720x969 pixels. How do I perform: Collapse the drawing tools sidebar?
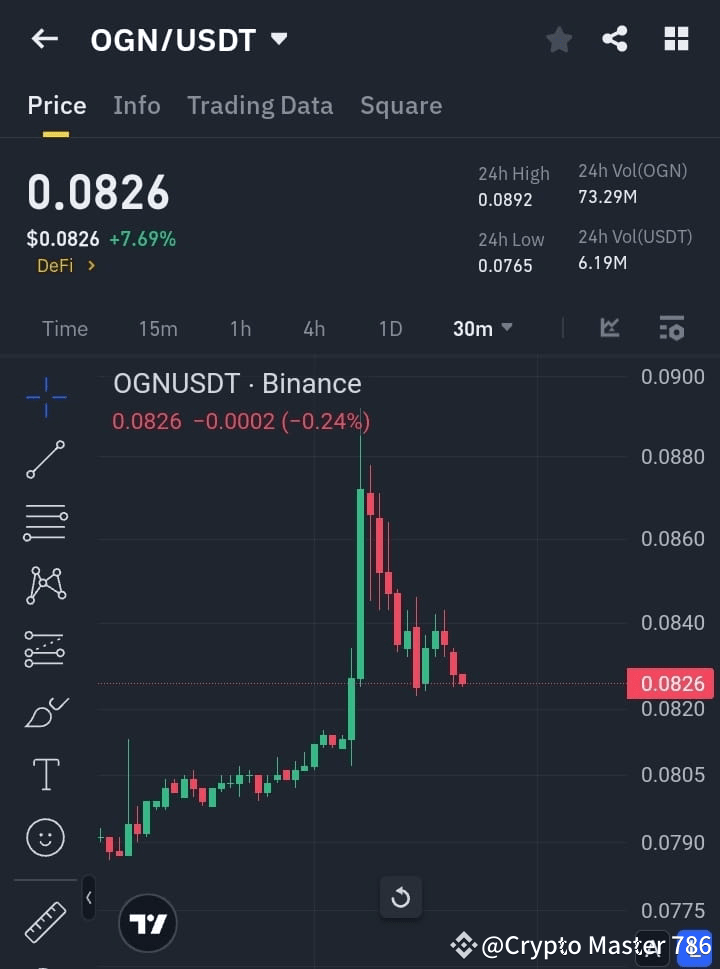(88, 898)
